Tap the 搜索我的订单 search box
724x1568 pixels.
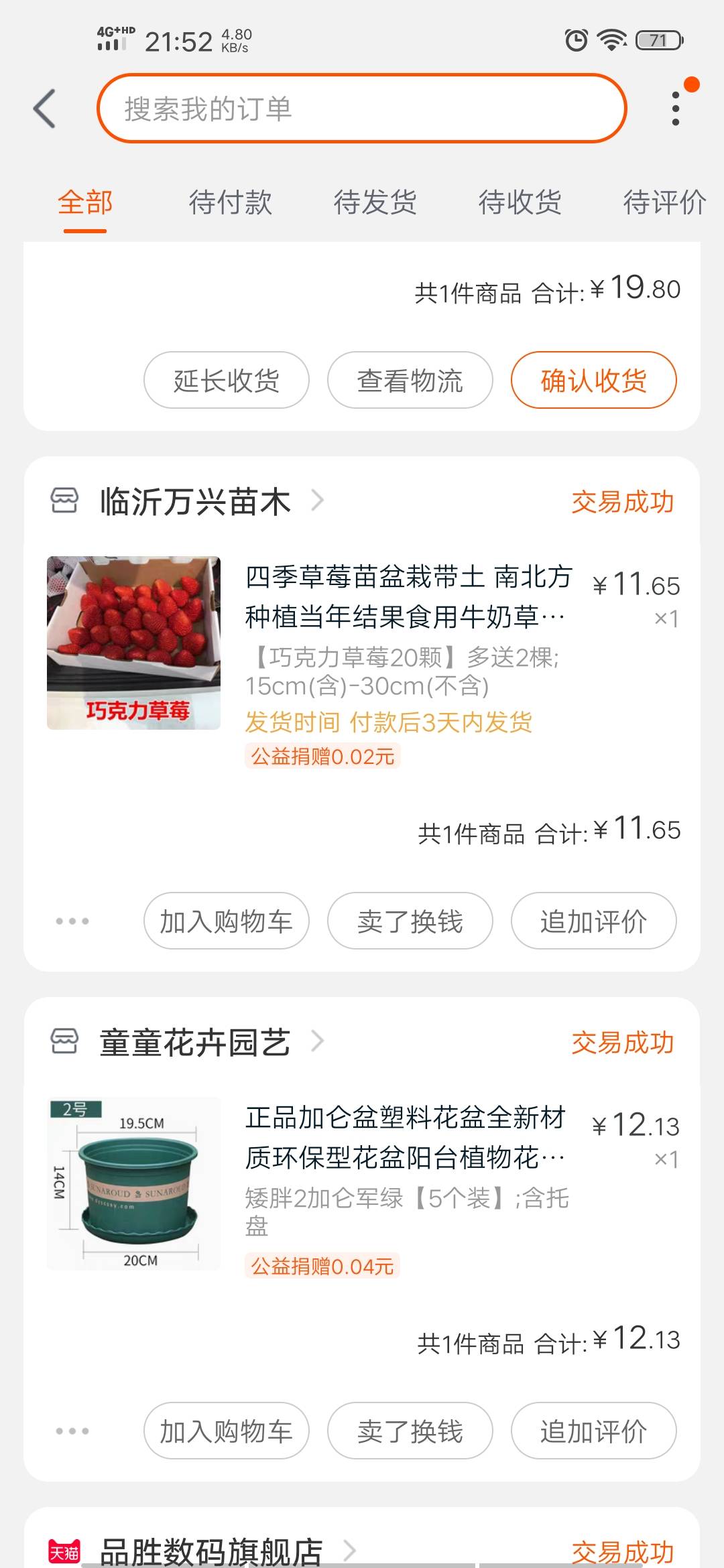tap(362, 109)
